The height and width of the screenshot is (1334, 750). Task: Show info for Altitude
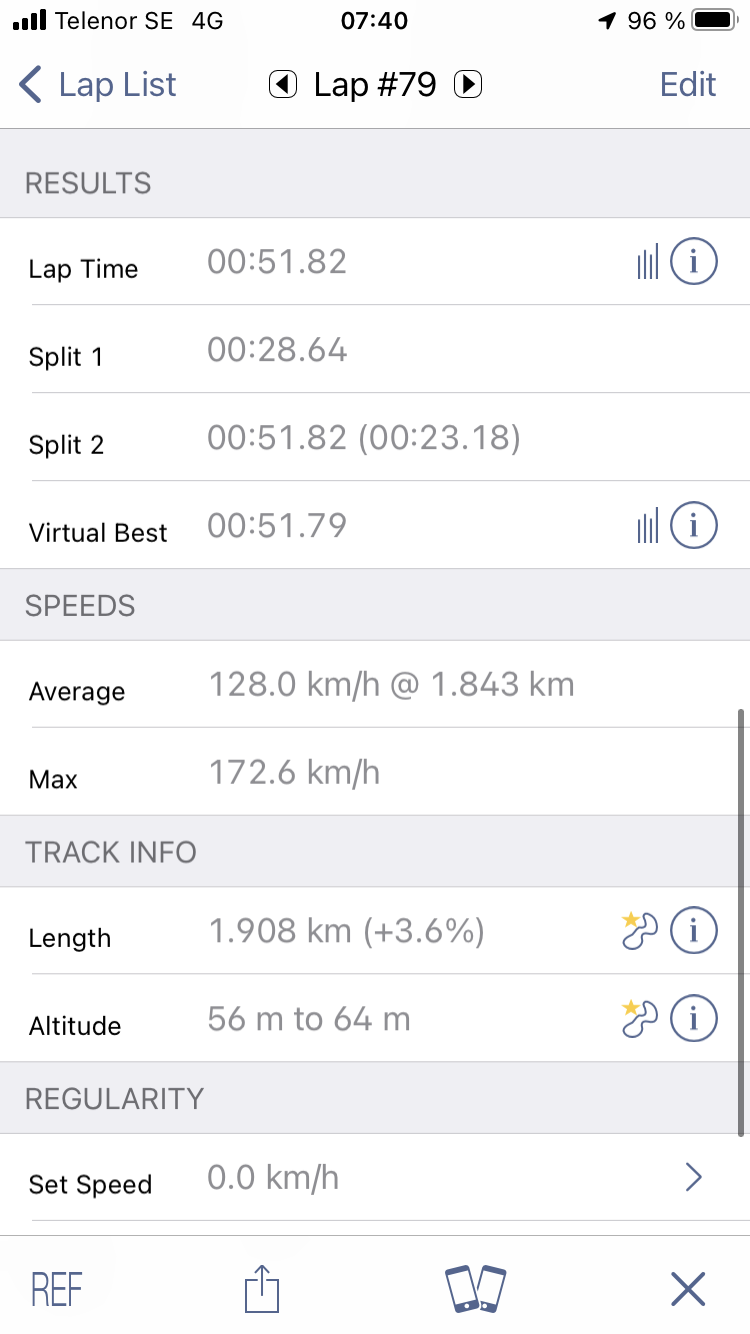point(694,1019)
